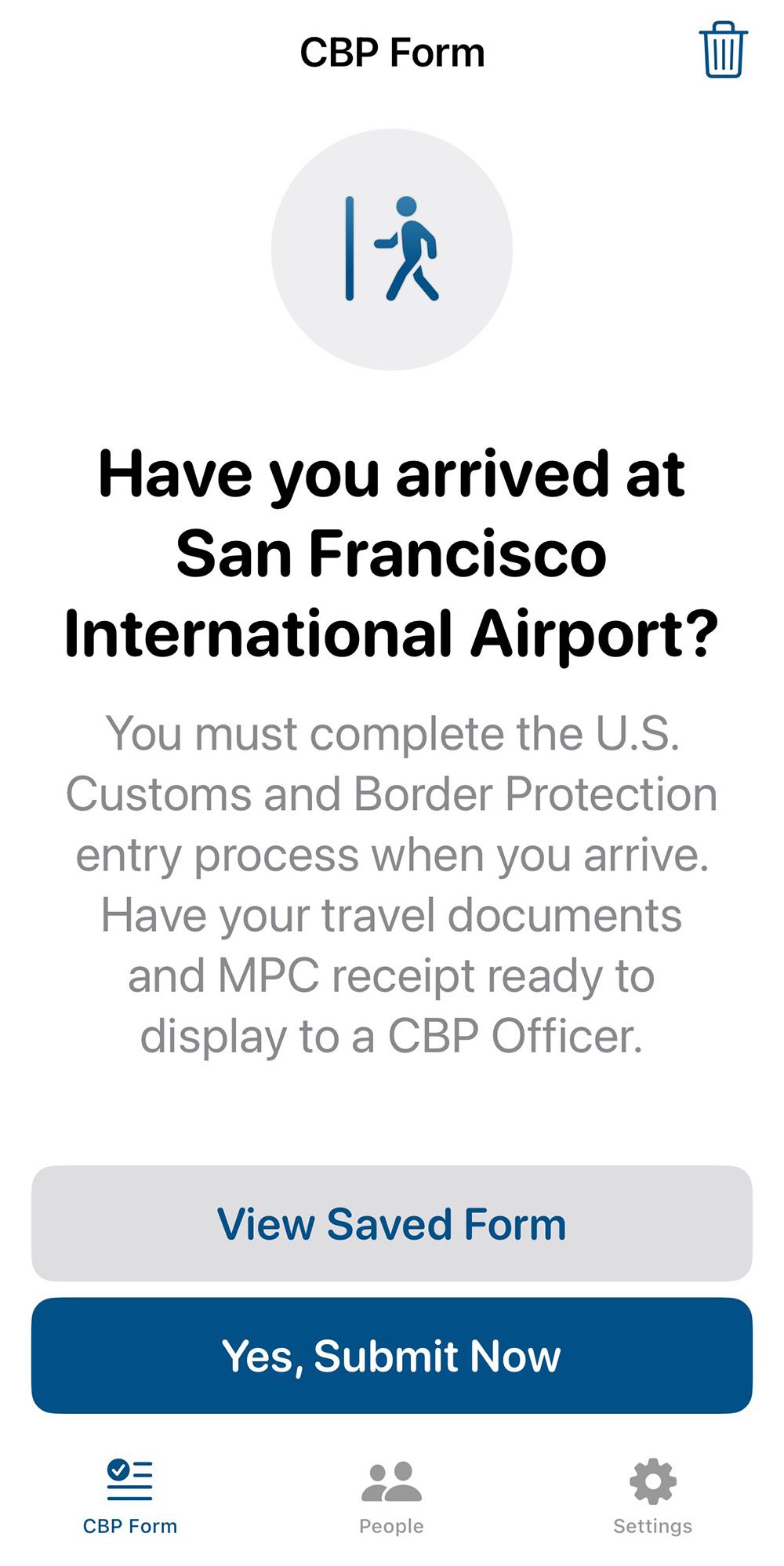The width and height of the screenshot is (784, 1566).
Task: Select the walking person arrival icon
Action: pos(392,247)
